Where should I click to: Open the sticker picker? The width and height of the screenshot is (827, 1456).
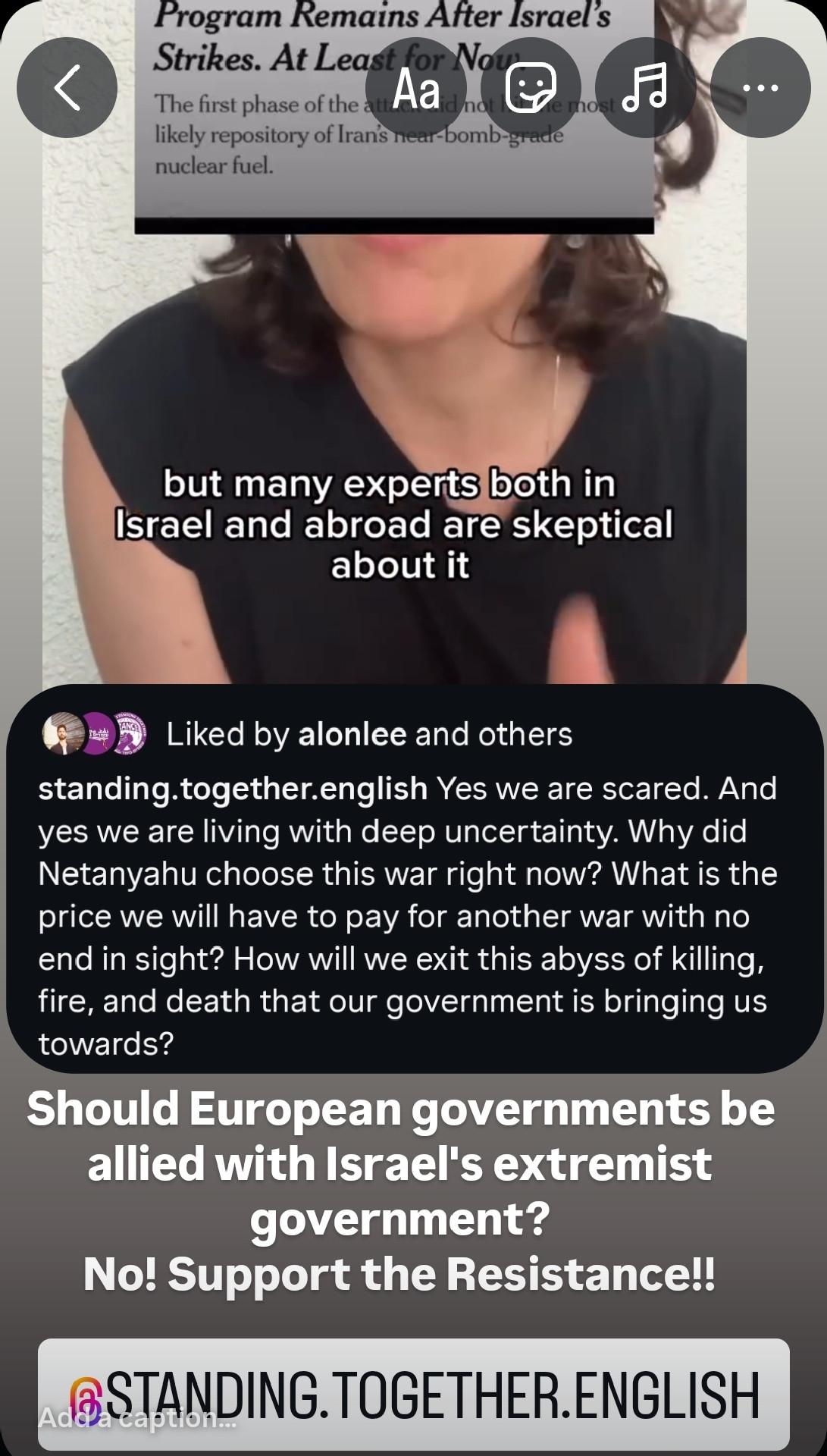(531, 88)
